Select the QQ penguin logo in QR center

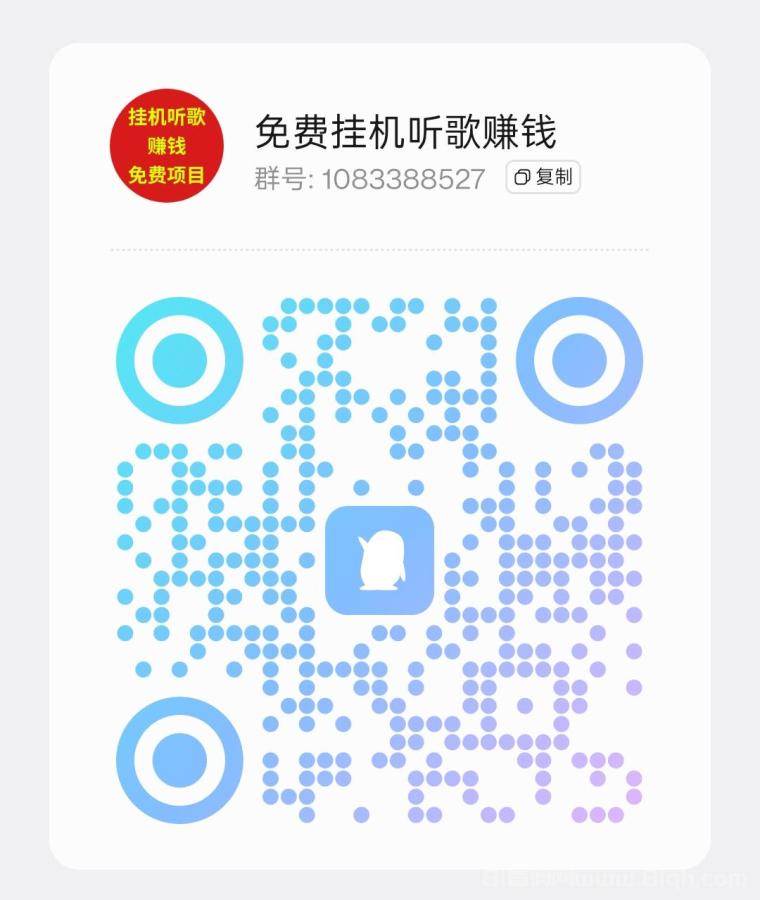(380, 560)
